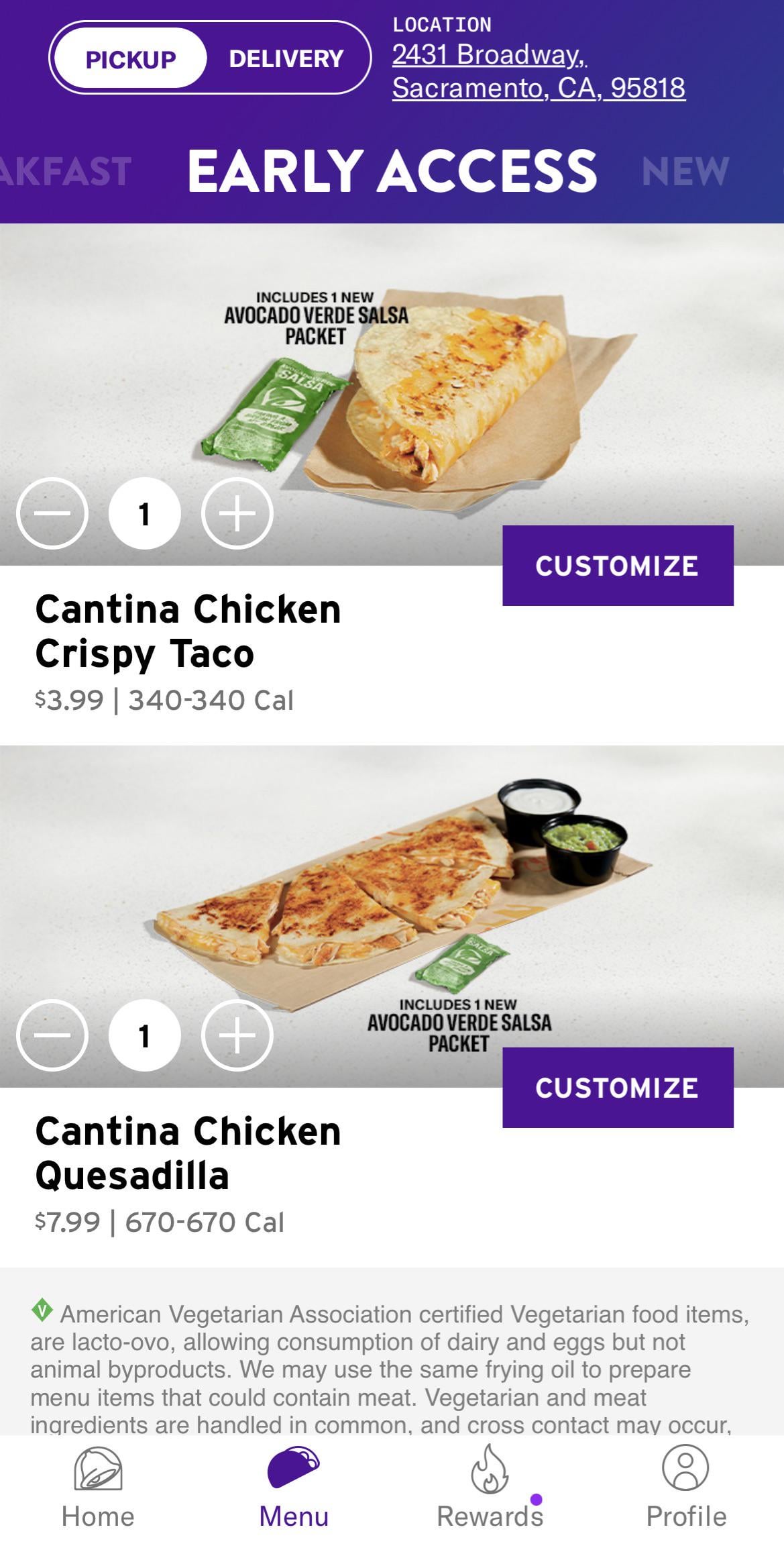Decrease Cantina Chicken Quesadilla quantity
This screenshot has width=784, height=1554.
click(52, 1035)
